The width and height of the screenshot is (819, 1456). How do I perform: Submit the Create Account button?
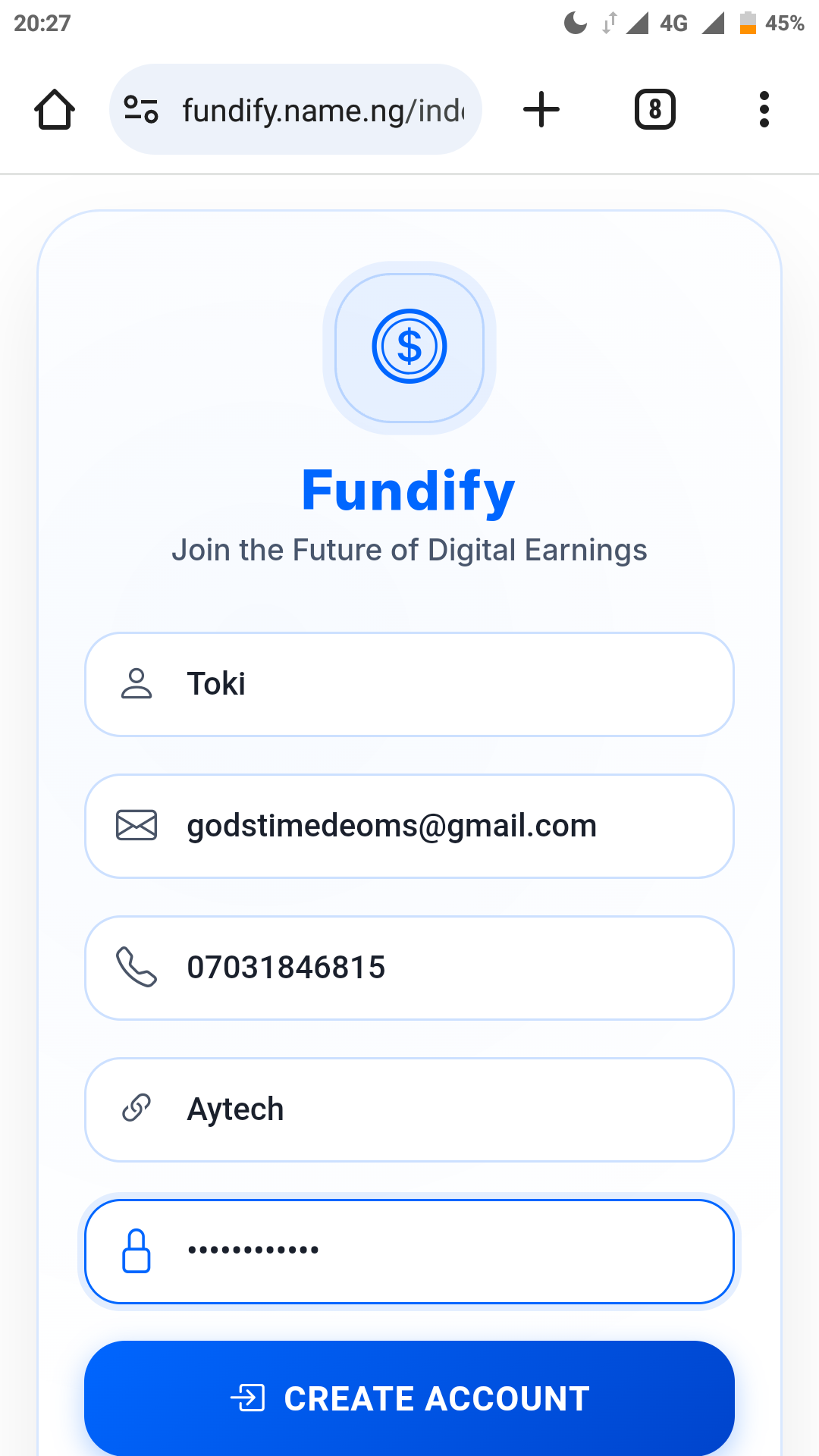click(409, 1398)
